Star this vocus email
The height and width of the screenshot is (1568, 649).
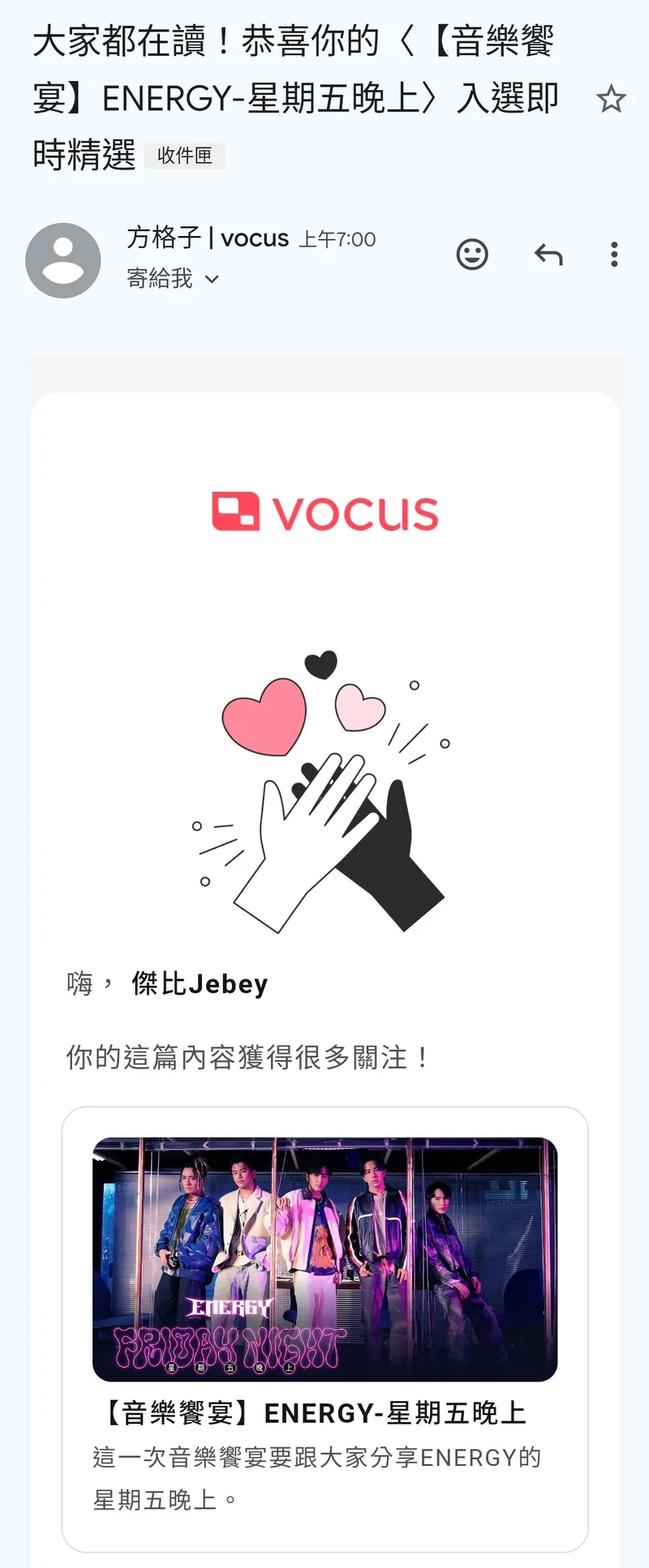click(x=610, y=100)
